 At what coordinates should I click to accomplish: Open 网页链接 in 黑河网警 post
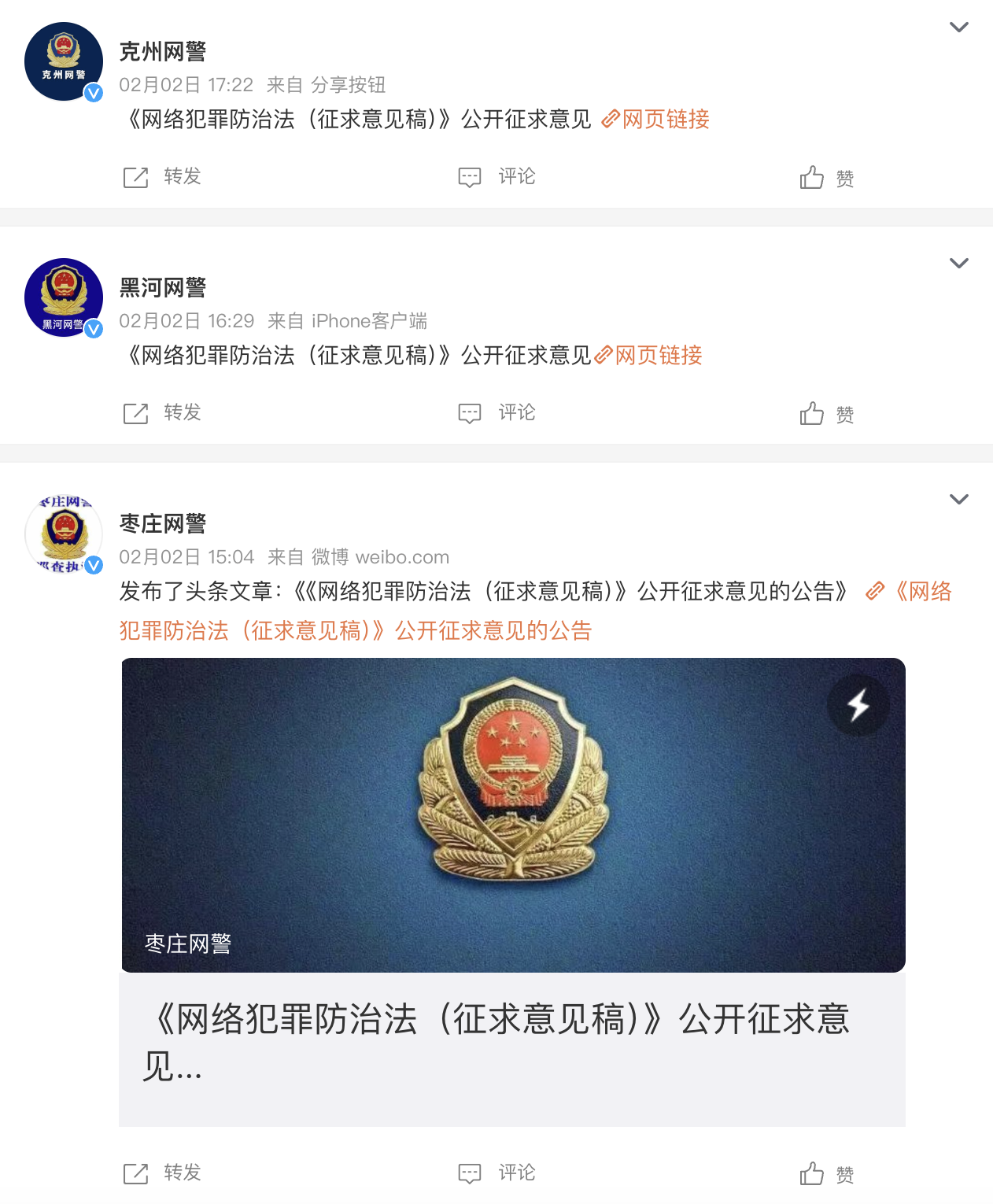pos(649,356)
